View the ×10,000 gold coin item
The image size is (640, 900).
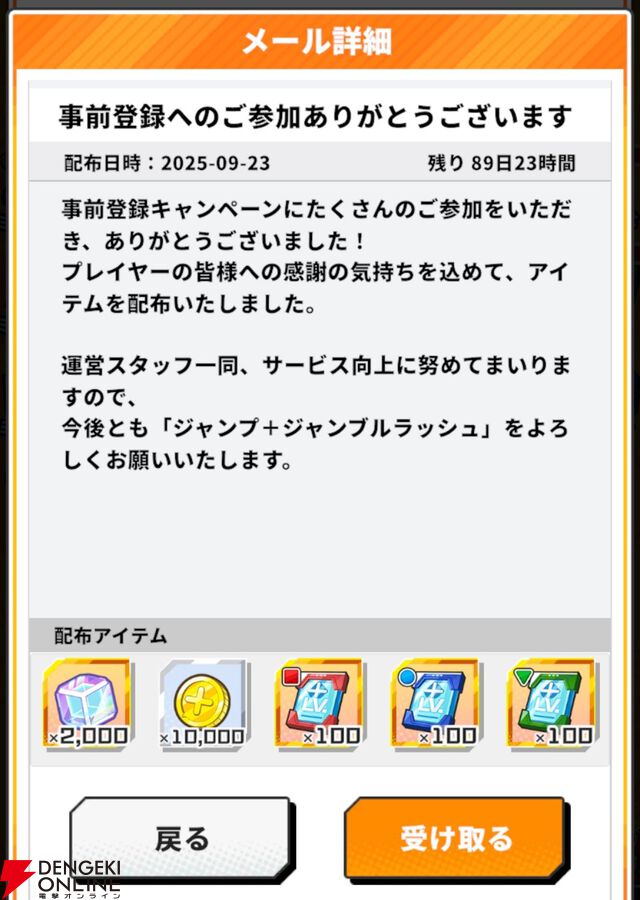point(203,703)
